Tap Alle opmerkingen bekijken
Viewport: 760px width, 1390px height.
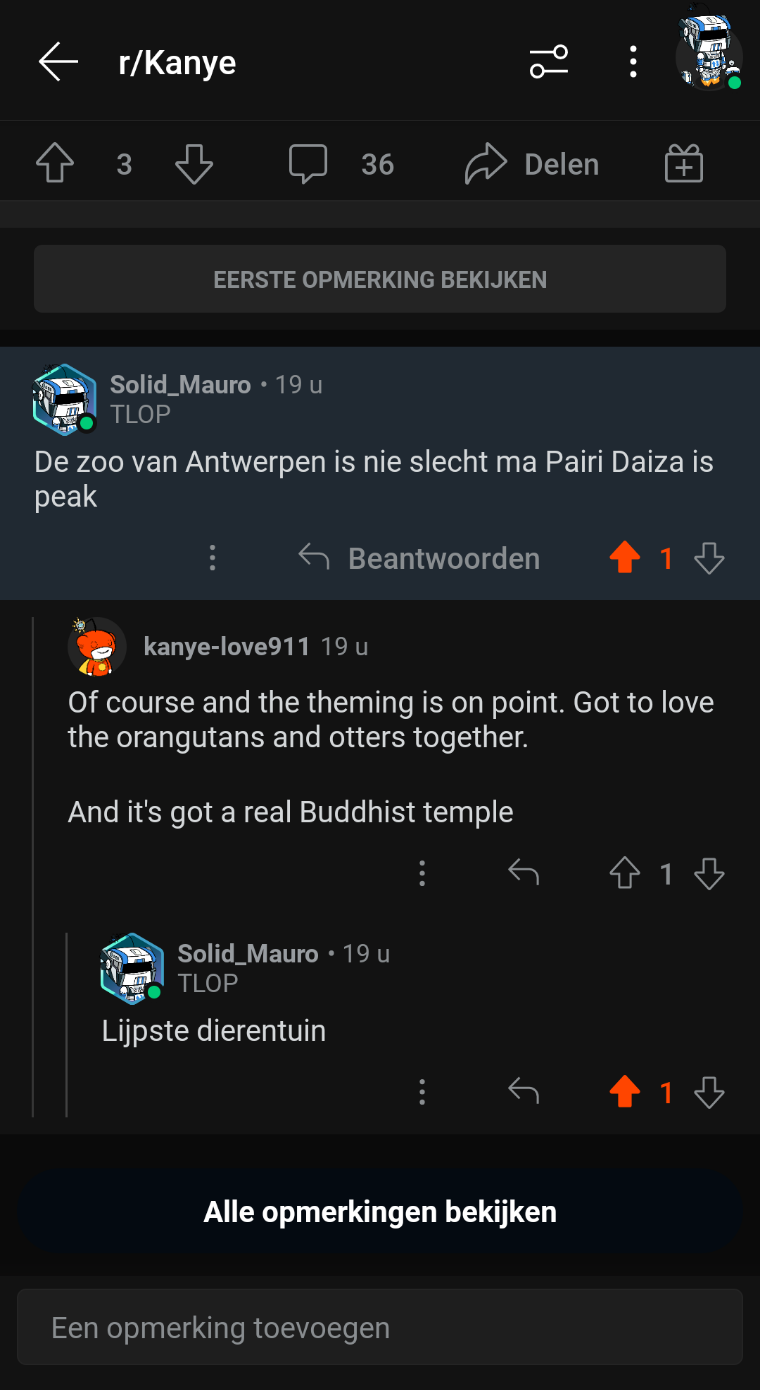point(380,1212)
